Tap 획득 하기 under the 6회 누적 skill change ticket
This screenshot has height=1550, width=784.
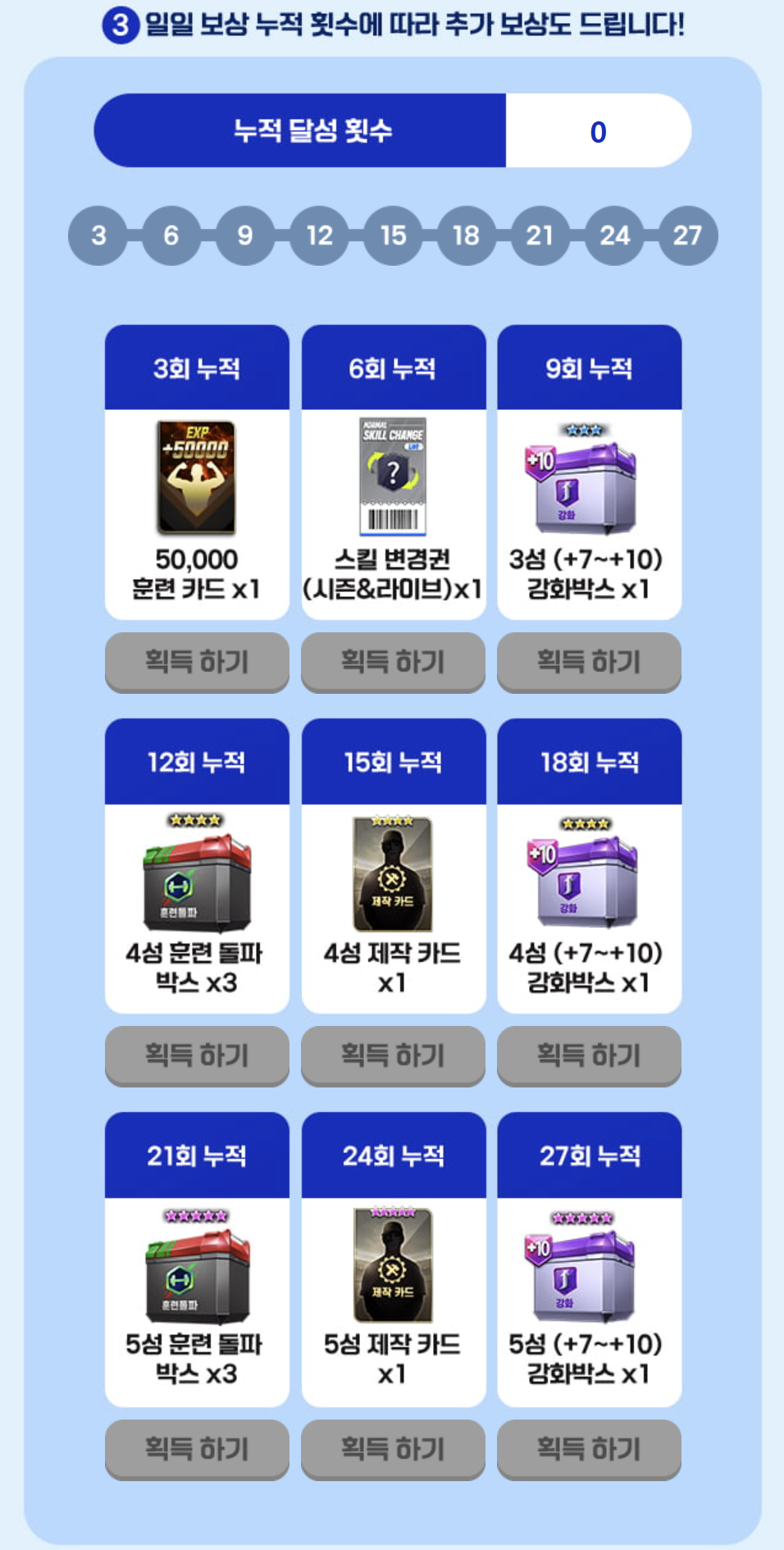click(393, 661)
